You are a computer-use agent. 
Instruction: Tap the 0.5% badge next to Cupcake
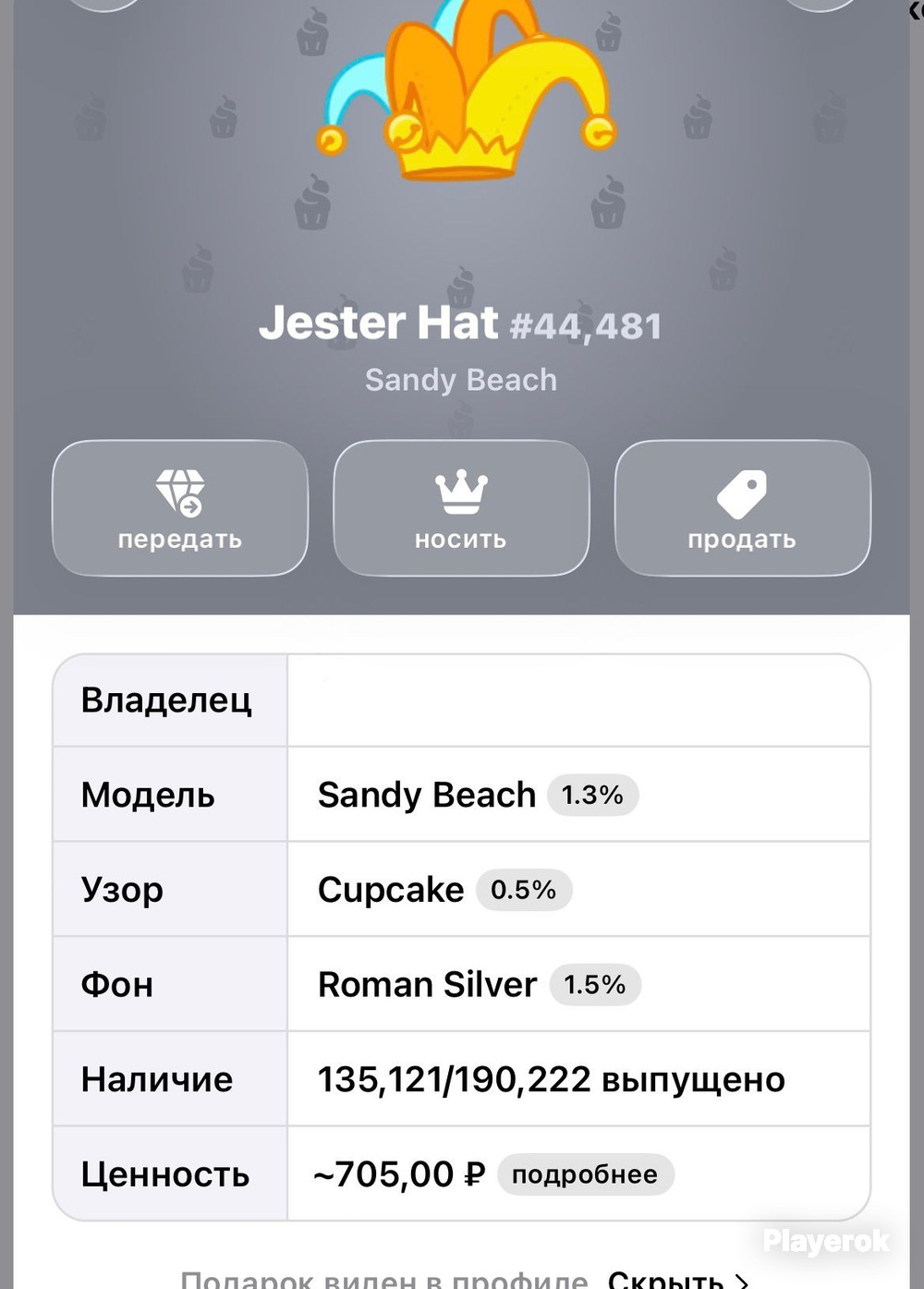point(524,890)
